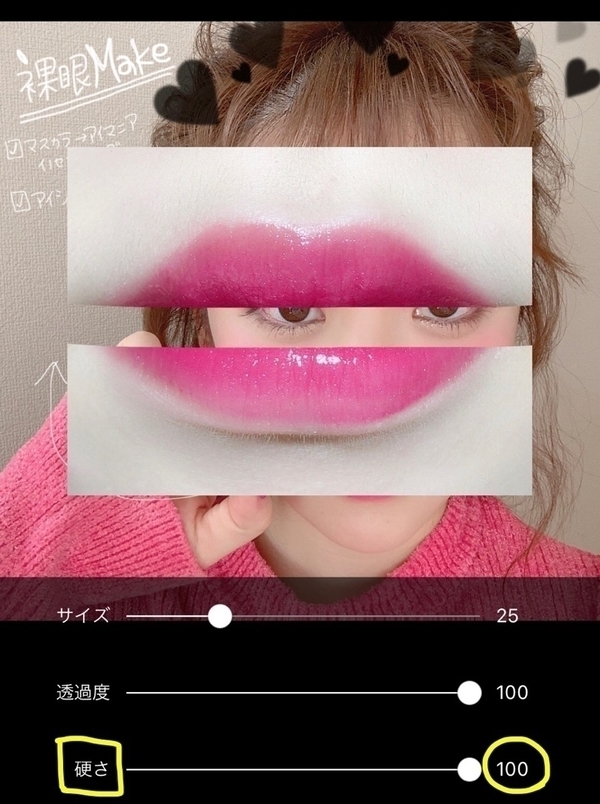Tap the サイズ slider handle
The image size is (600, 804).
pyautogui.click(x=220, y=616)
